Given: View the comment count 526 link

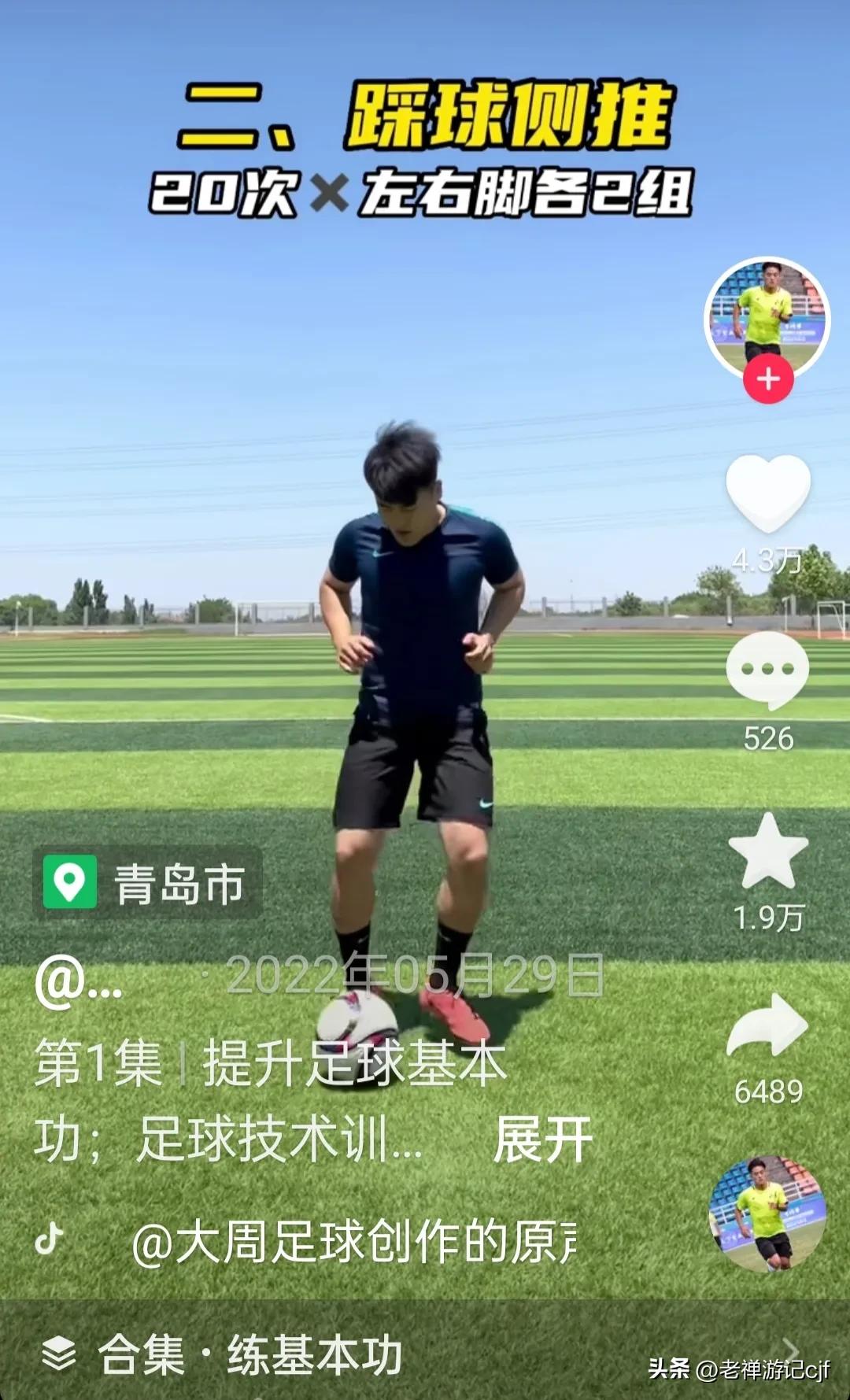Looking at the screenshot, I should tap(768, 738).
